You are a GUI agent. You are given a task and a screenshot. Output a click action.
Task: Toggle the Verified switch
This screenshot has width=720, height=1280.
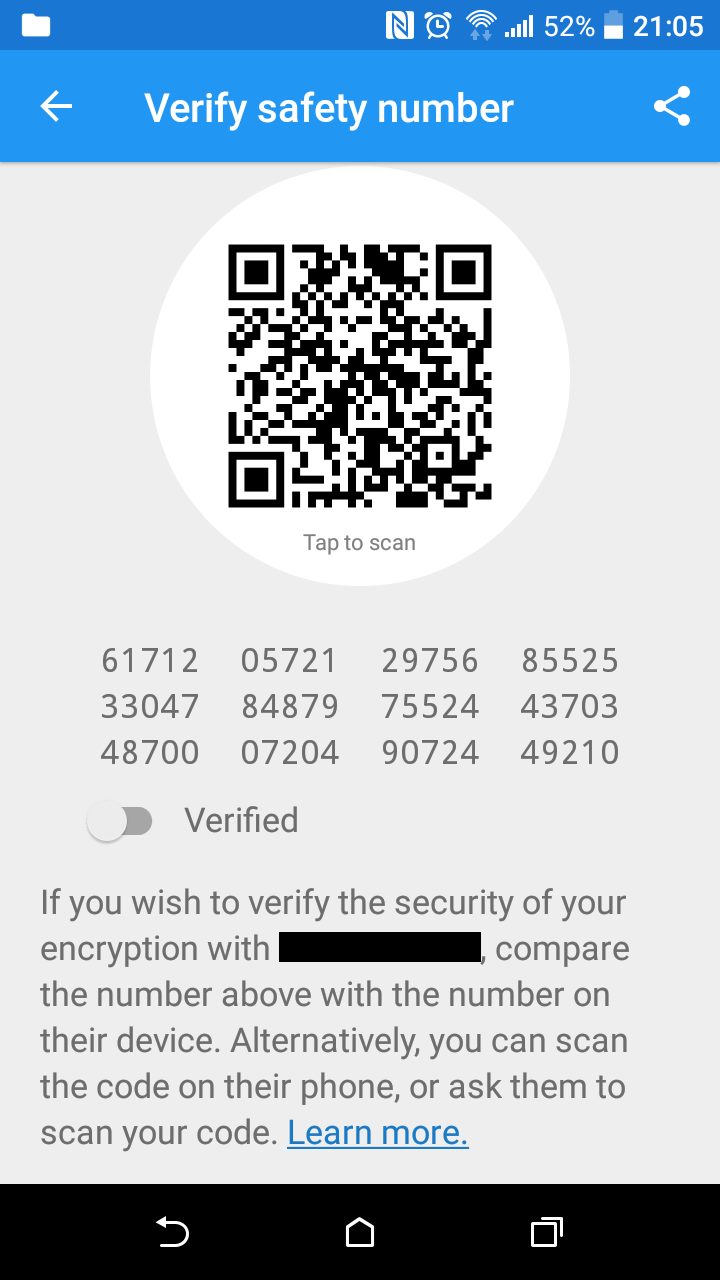120,822
